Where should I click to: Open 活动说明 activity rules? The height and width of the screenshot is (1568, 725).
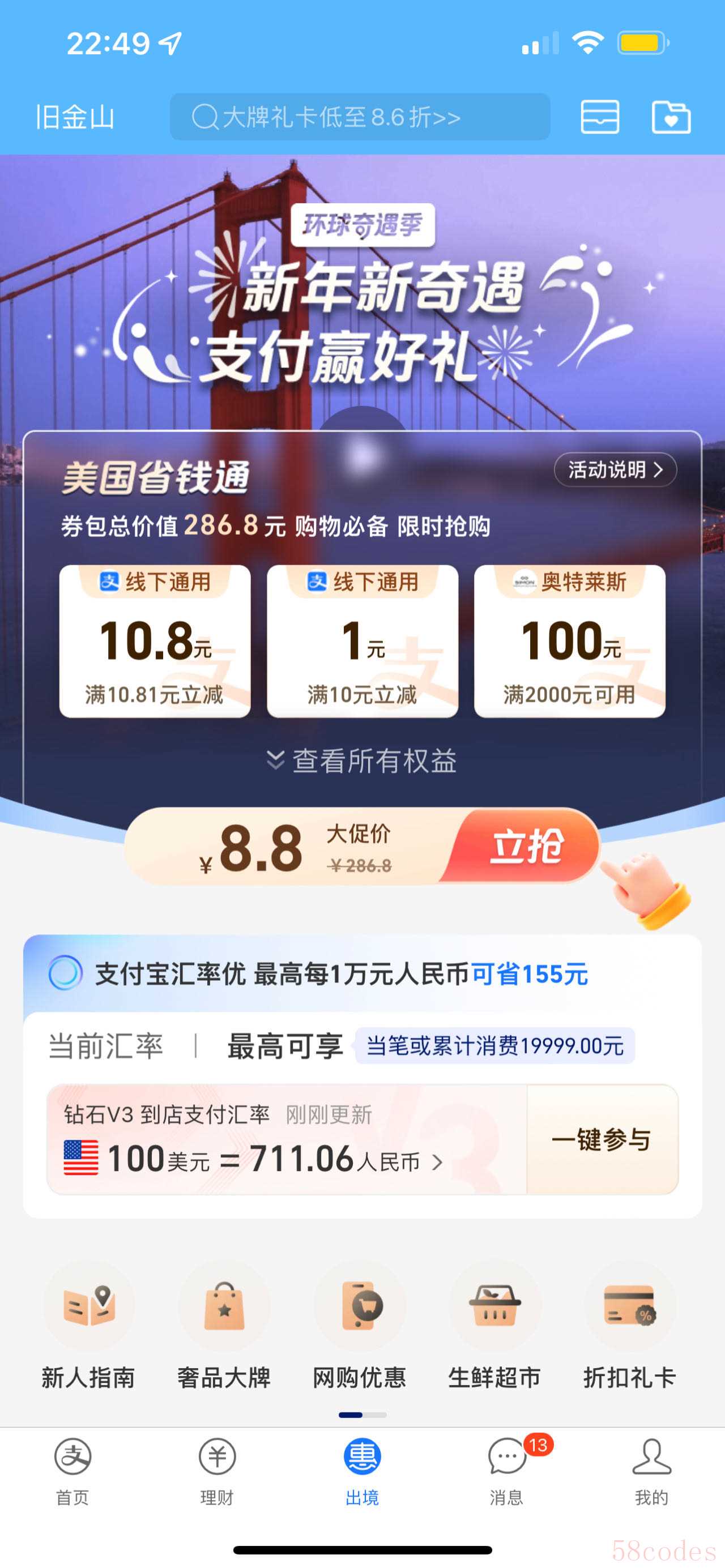(x=615, y=470)
